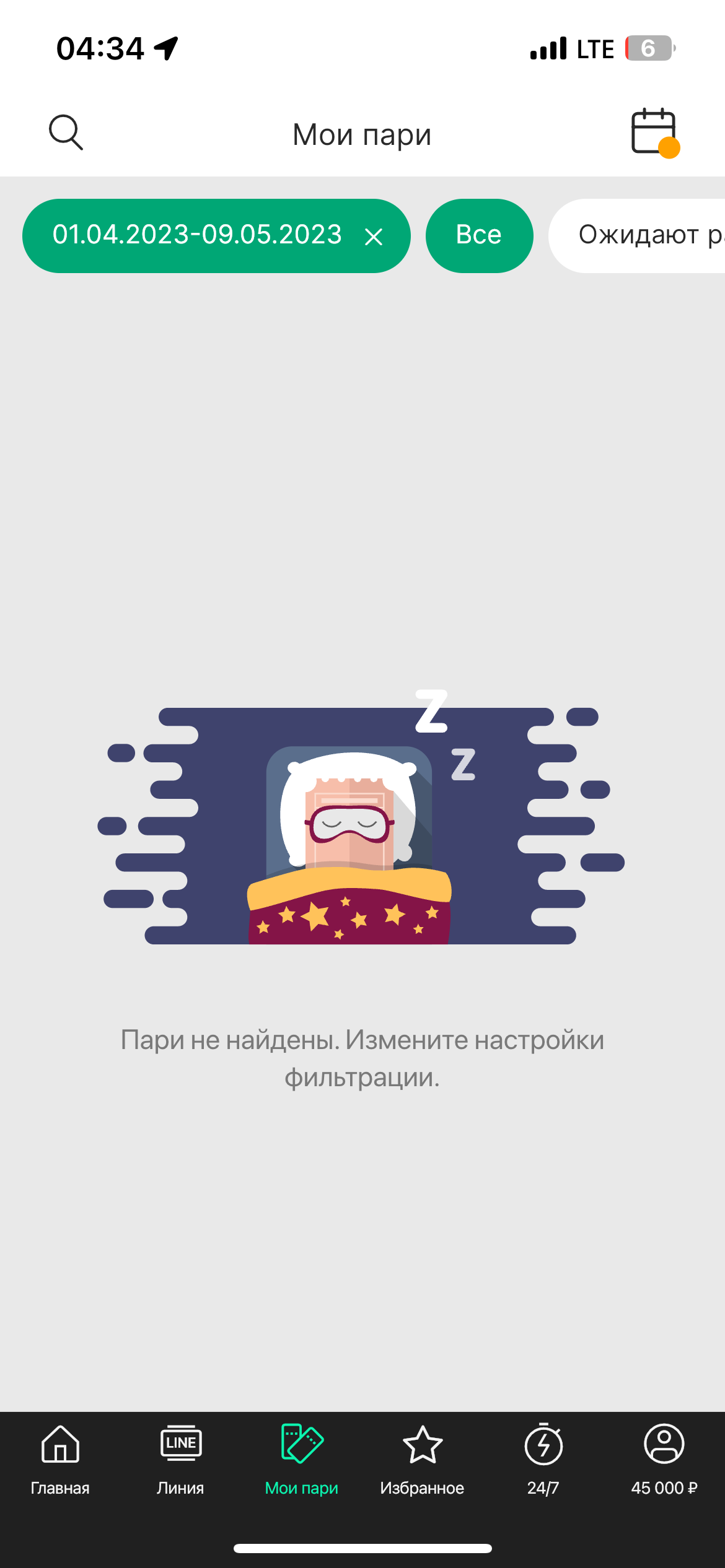This screenshot has width=725, height=1568.
Task: Remove the 01.04.2023-09.05.2023 date filter
Action: [x=374, y=237]
